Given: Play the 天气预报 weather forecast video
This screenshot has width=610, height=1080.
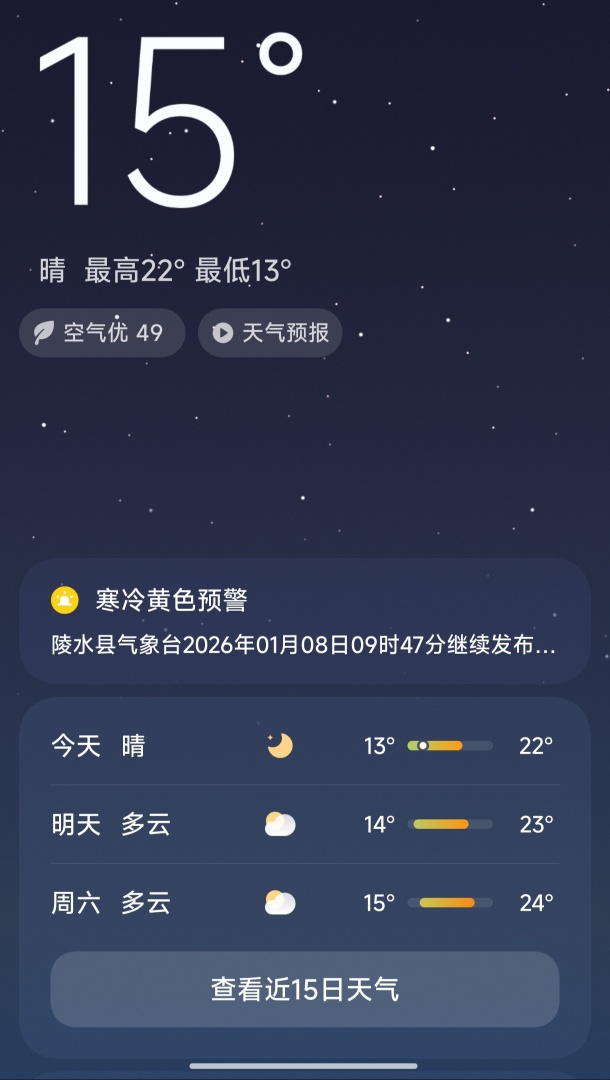Looking at the screenshot, I should (270, 333).
